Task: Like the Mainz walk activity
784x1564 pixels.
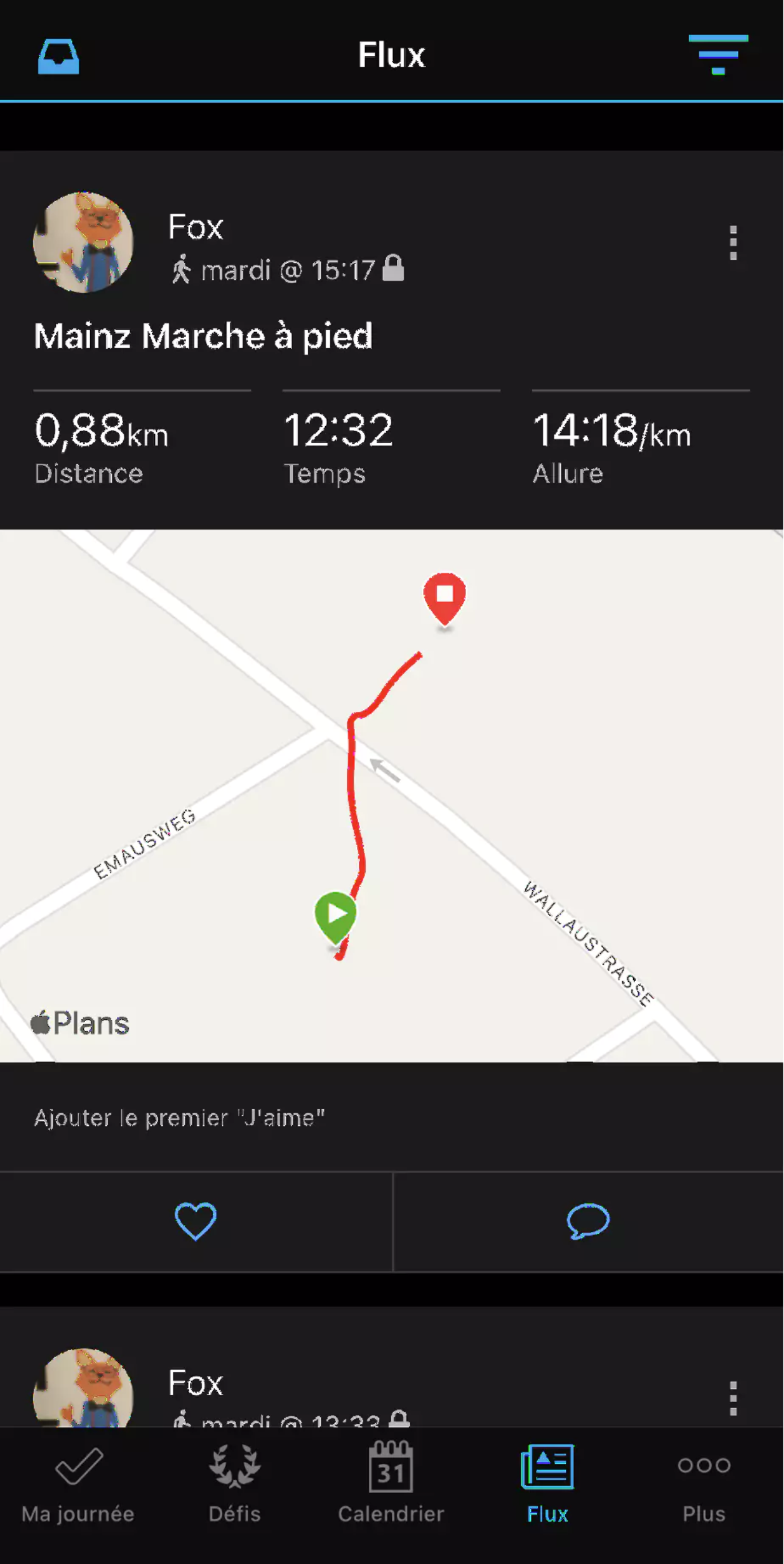Action: [x=196, y=1221]
